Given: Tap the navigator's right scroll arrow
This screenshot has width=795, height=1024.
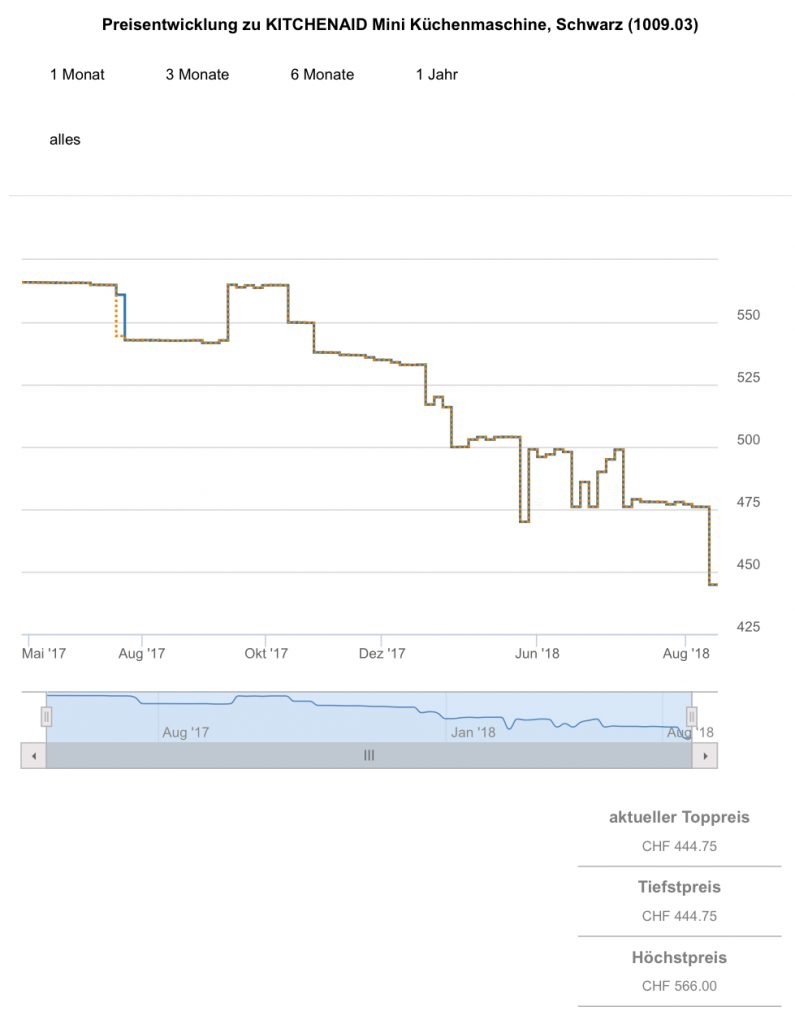Looking at the screenshot, I should click(705, 756).
